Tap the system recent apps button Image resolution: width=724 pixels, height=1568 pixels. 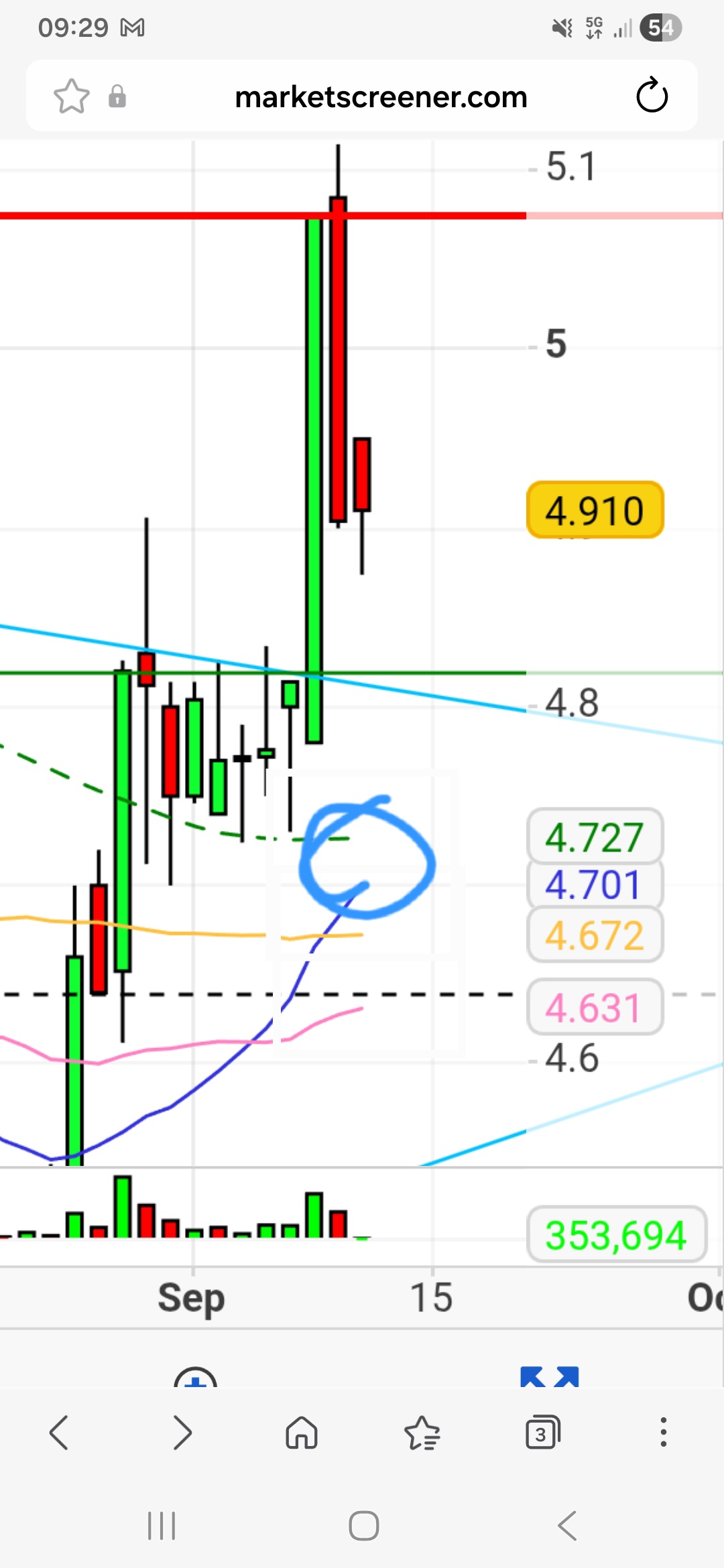162,1526
